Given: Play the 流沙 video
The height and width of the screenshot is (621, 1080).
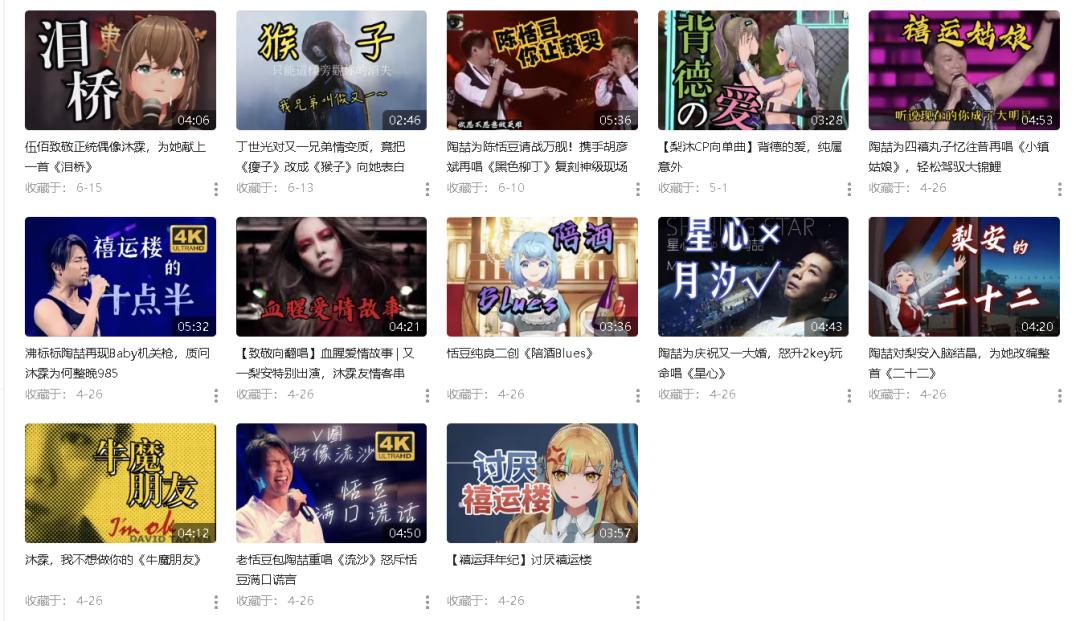Looking at the screenshot, I should pyautogui.click(x=331, y=483).
